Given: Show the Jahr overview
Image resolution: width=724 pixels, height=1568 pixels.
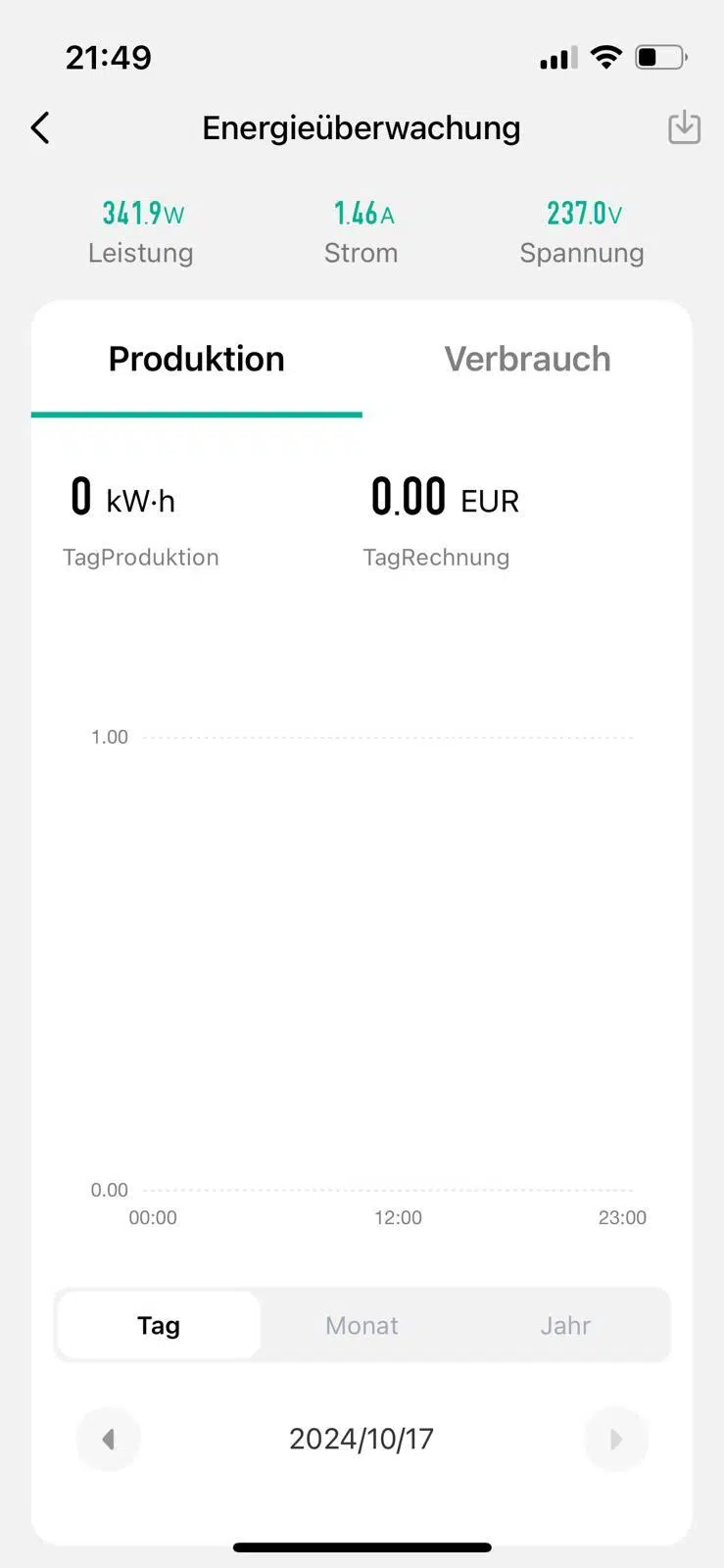Looking at the screenshot, I should point(565,1325).
